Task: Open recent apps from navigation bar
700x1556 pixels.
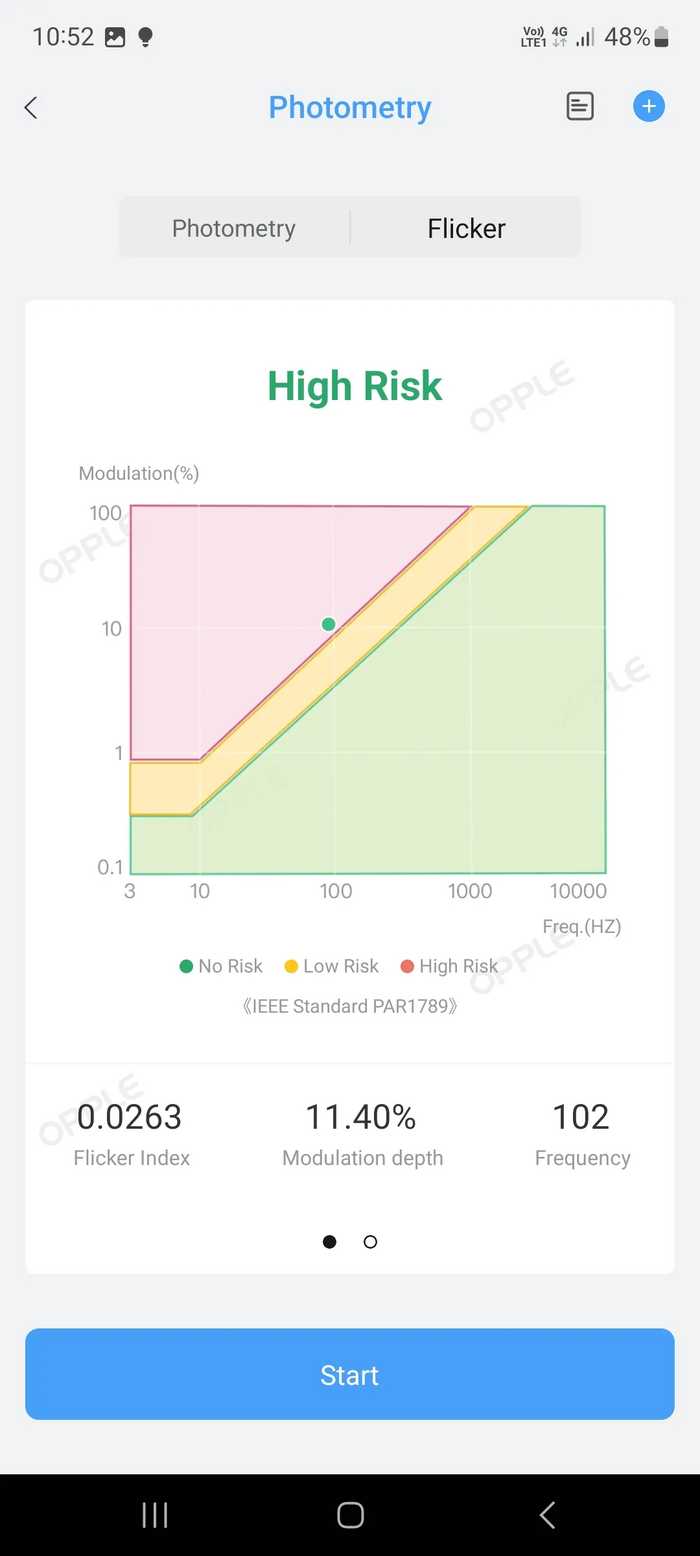Action: click(155, 1515)
